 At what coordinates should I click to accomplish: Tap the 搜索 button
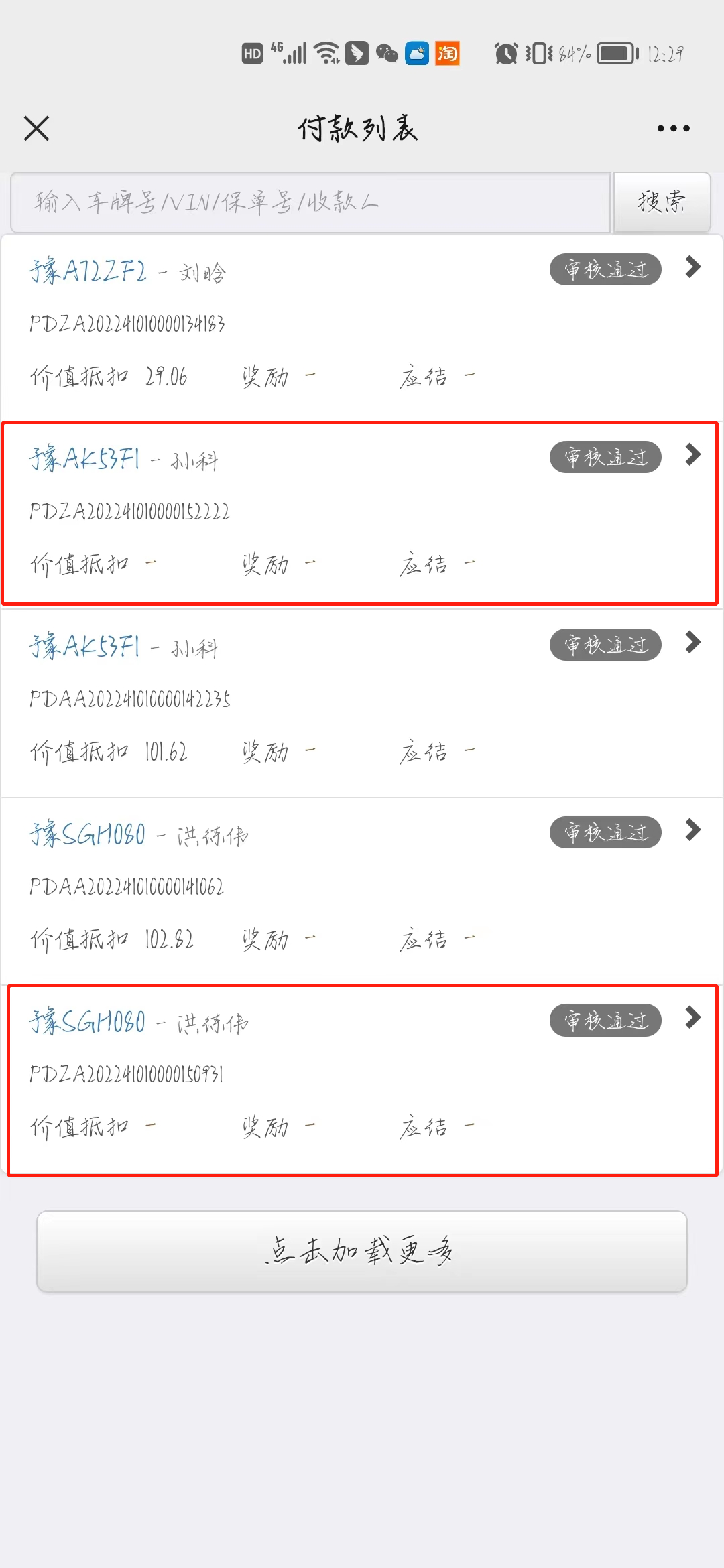pos(662,202)
